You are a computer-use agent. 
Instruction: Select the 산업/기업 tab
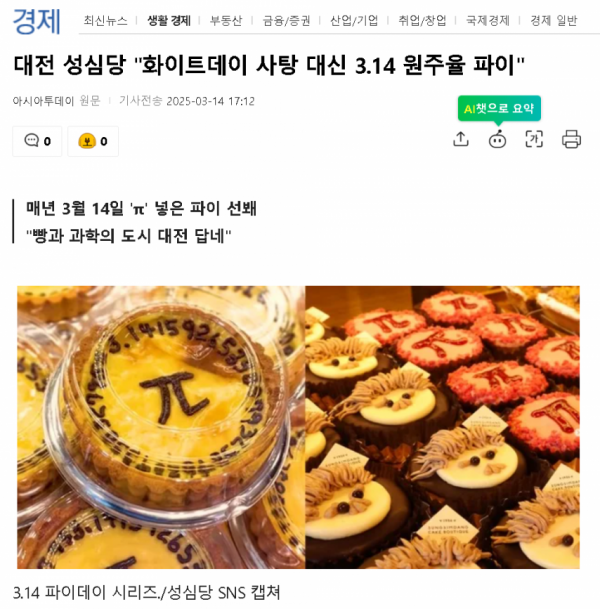[x=354, y=20]
